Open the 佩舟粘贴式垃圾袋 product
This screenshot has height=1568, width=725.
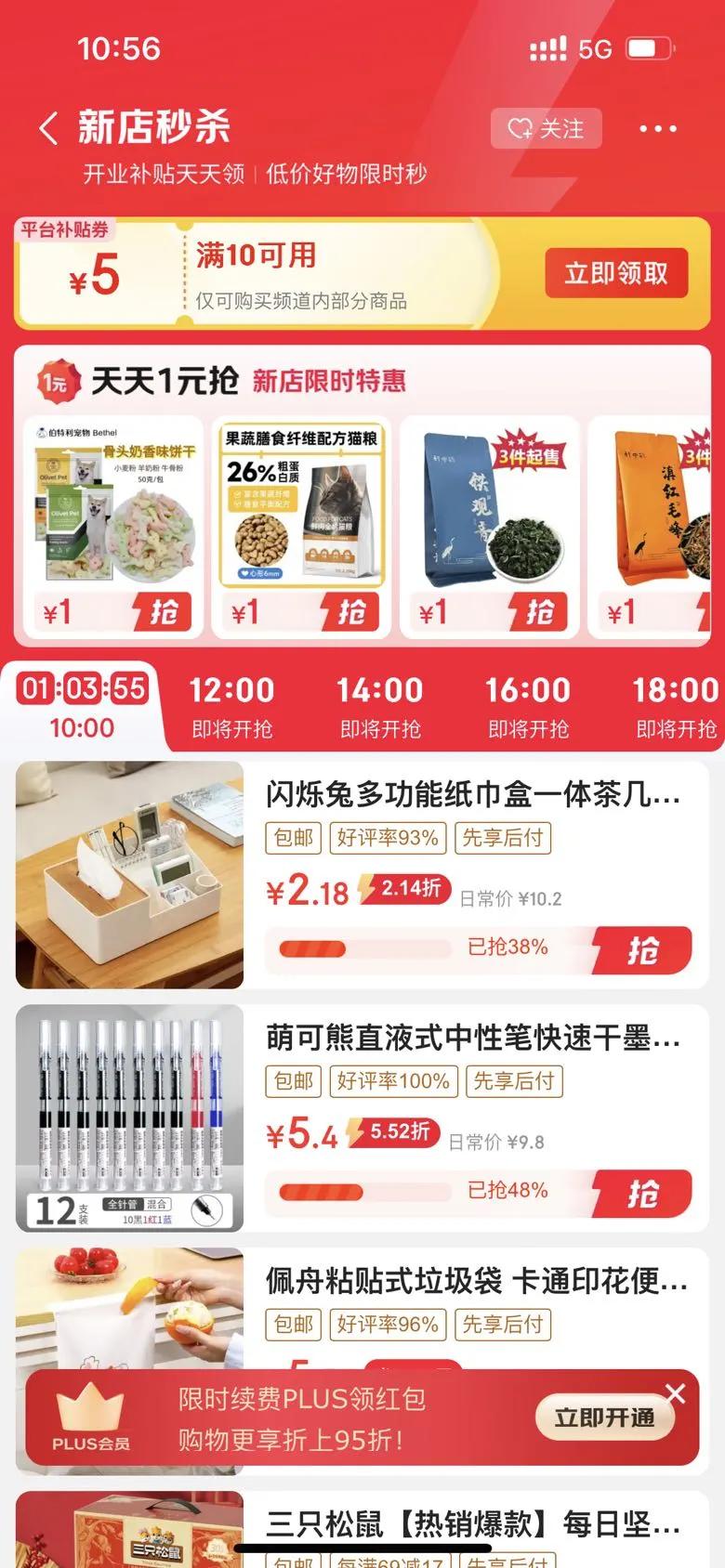click(x=477, y=1281)
